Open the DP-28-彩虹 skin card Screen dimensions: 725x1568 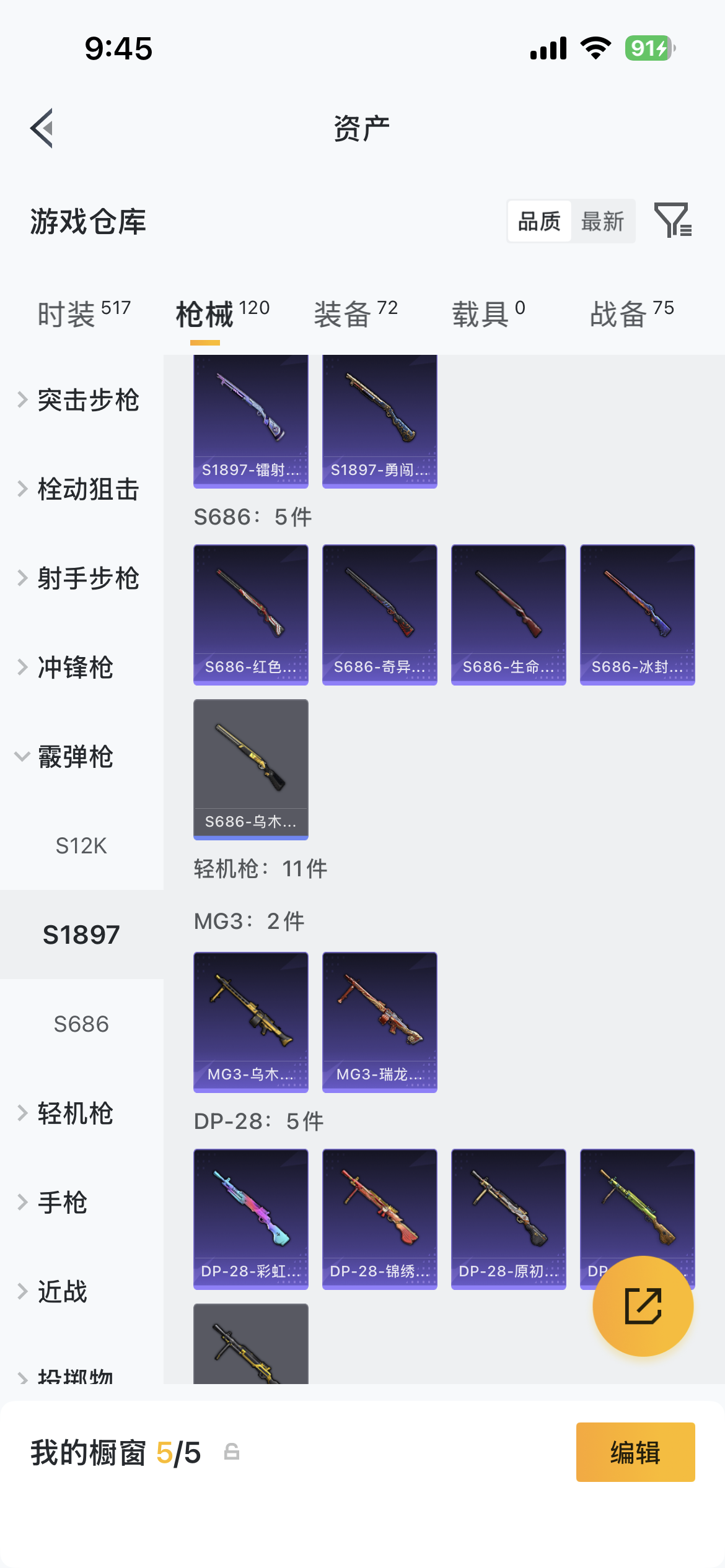[251, 1219]
